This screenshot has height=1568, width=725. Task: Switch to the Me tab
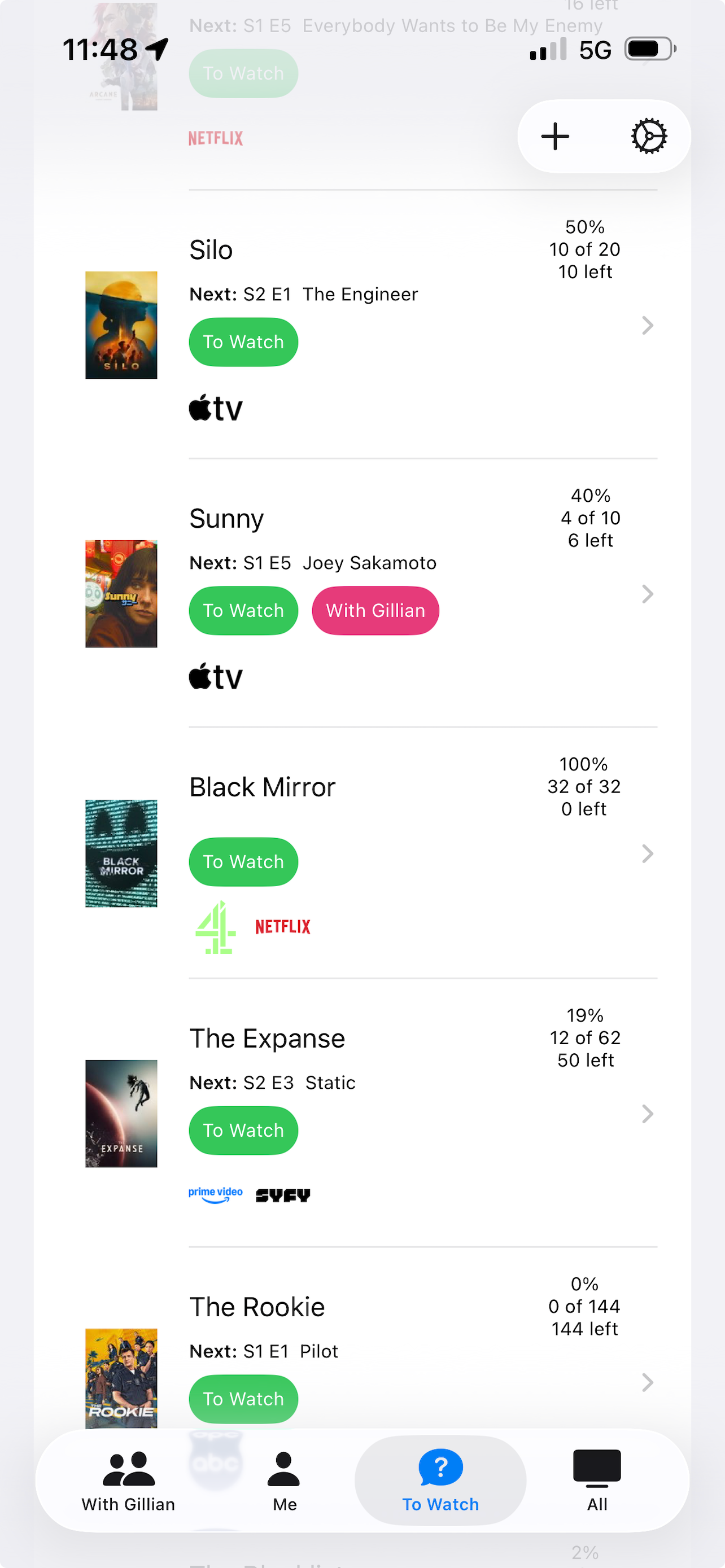[284, 1480]
